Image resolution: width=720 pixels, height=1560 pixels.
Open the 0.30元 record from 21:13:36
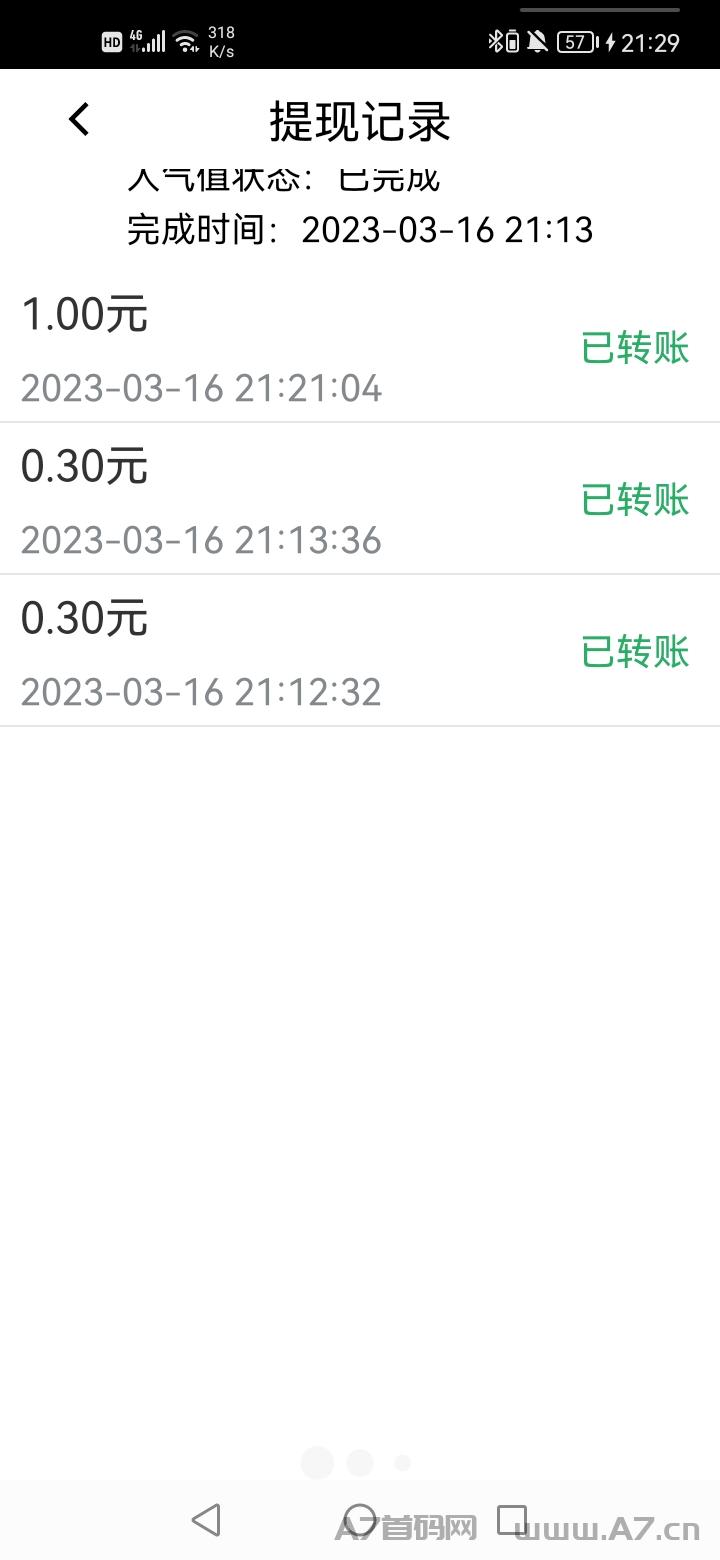point(360,499)
